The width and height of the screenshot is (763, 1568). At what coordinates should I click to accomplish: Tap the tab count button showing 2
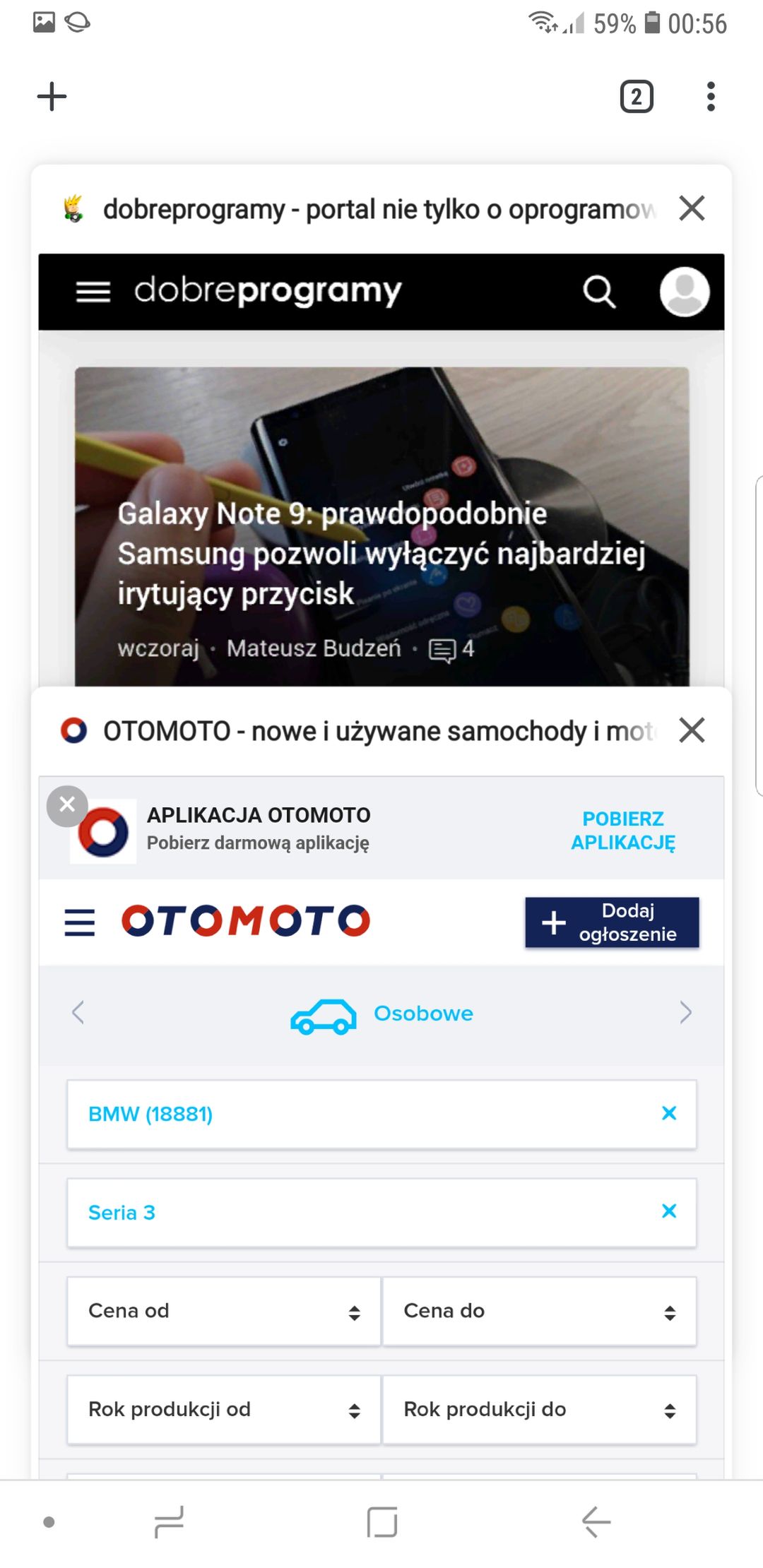click(x=637, y=96)
